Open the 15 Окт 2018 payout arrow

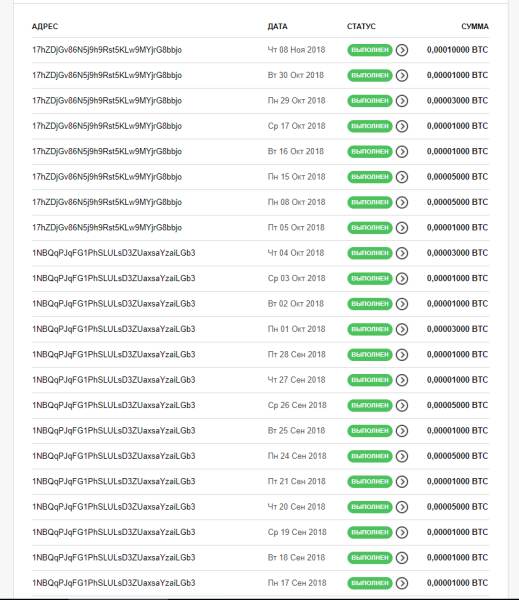401,177
